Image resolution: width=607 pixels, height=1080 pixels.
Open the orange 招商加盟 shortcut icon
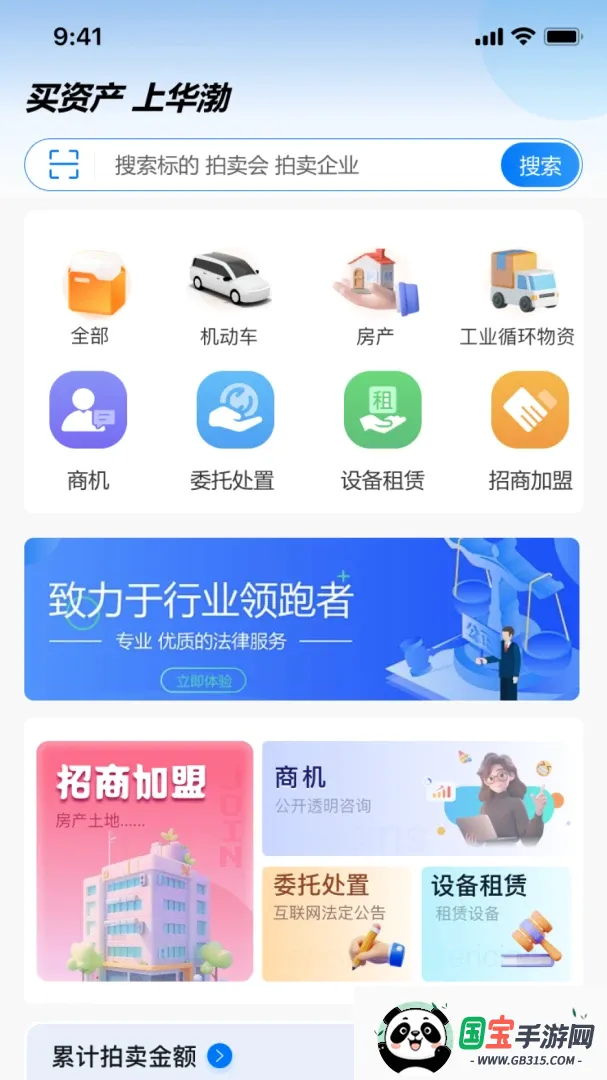[530, 410]
